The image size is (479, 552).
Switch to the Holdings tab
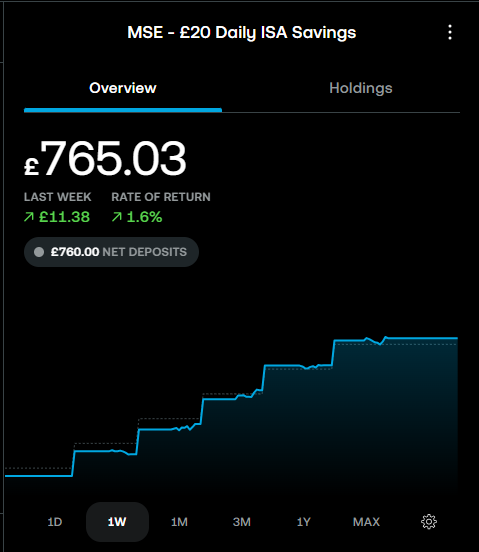click(x=361, y=88)
